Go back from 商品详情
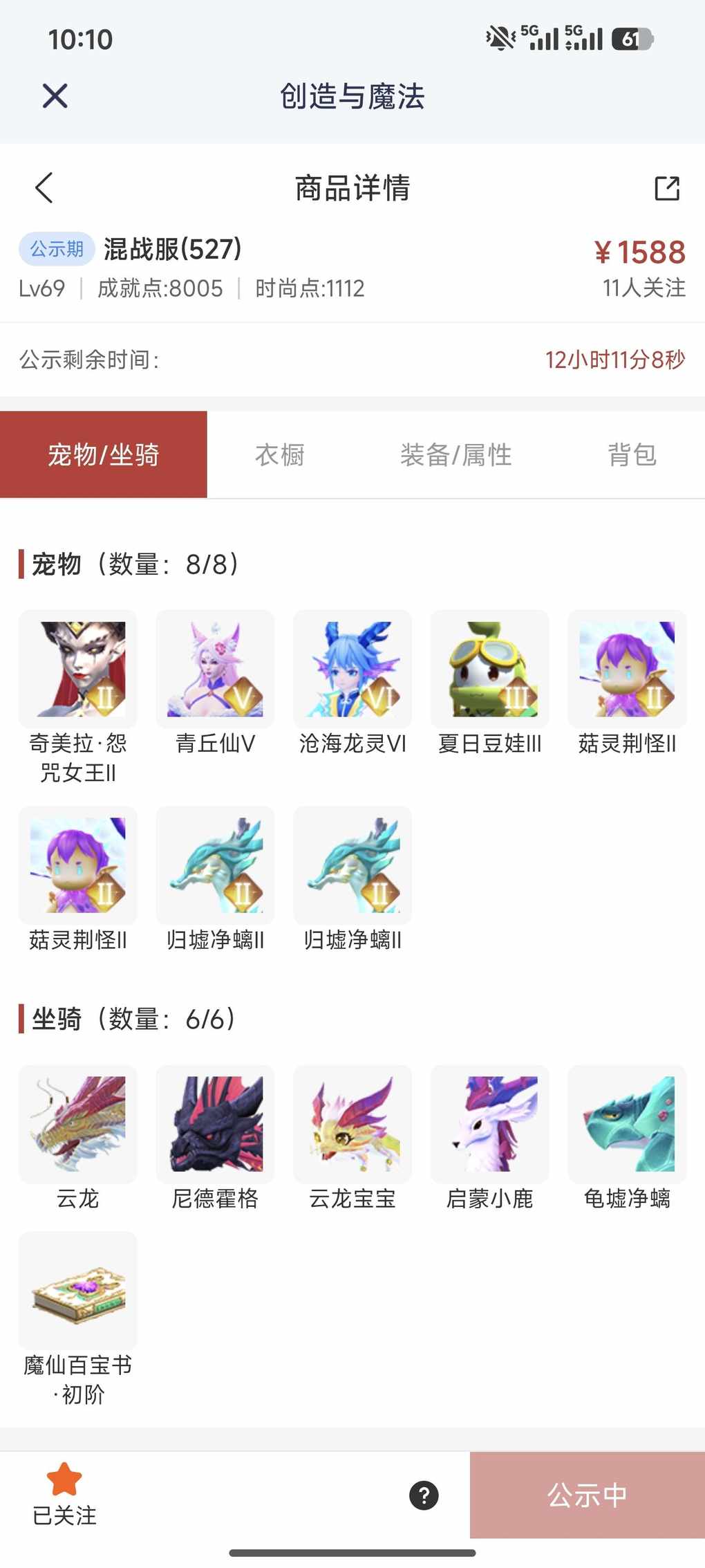 point(44,187)
